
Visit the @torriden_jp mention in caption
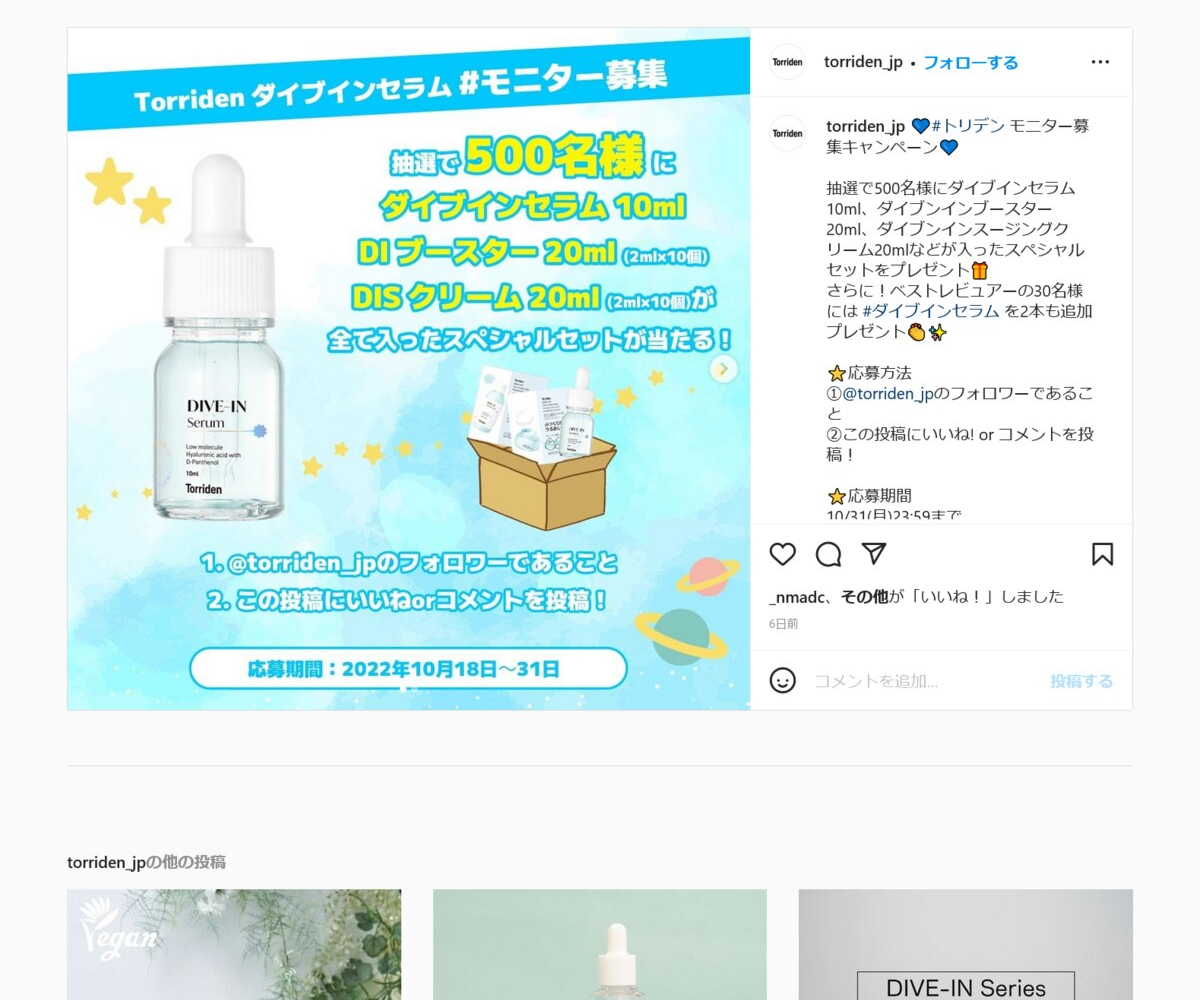coord(888,393)
